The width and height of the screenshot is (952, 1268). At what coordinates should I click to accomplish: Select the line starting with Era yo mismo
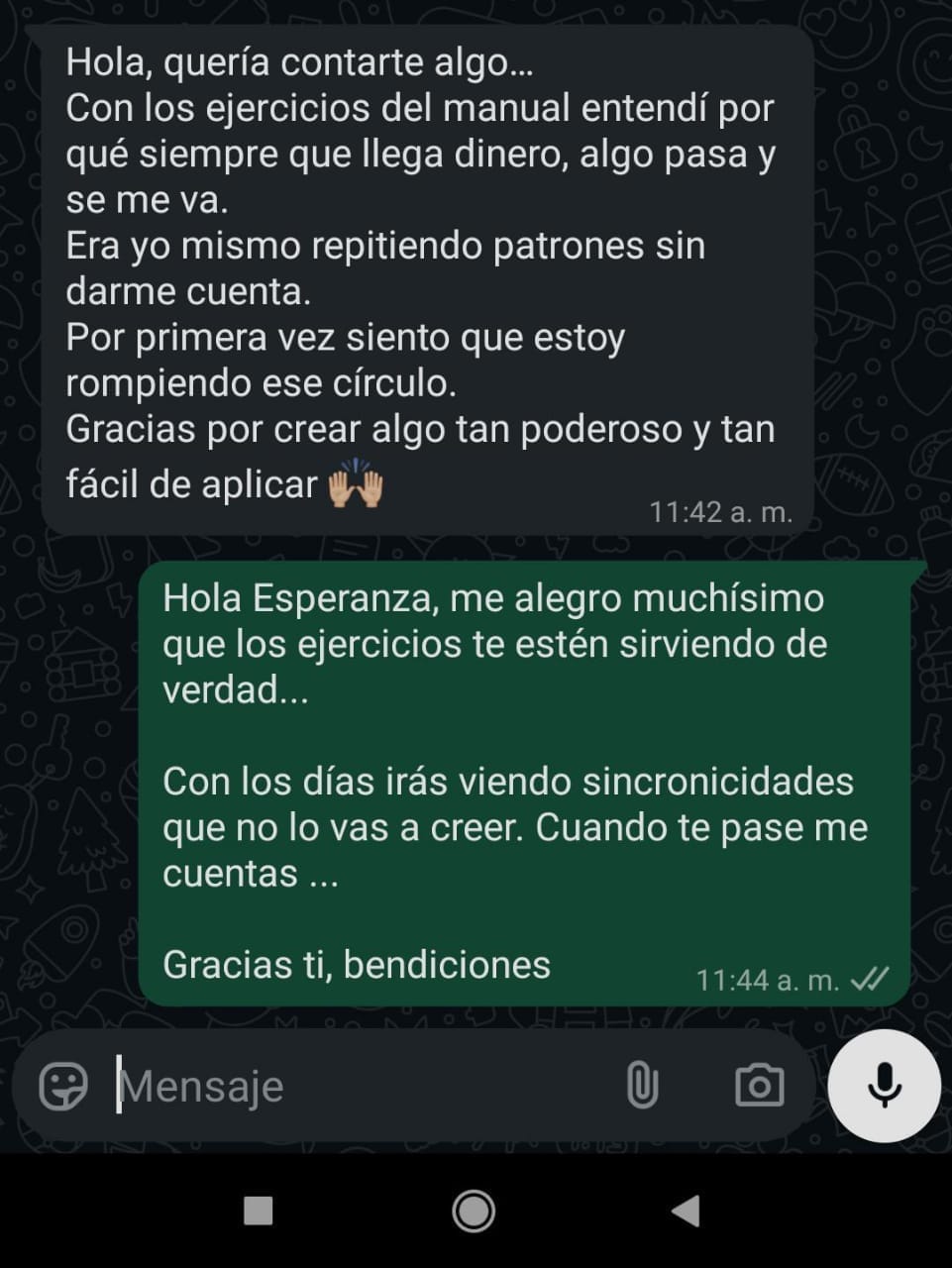tap(386, 246)
